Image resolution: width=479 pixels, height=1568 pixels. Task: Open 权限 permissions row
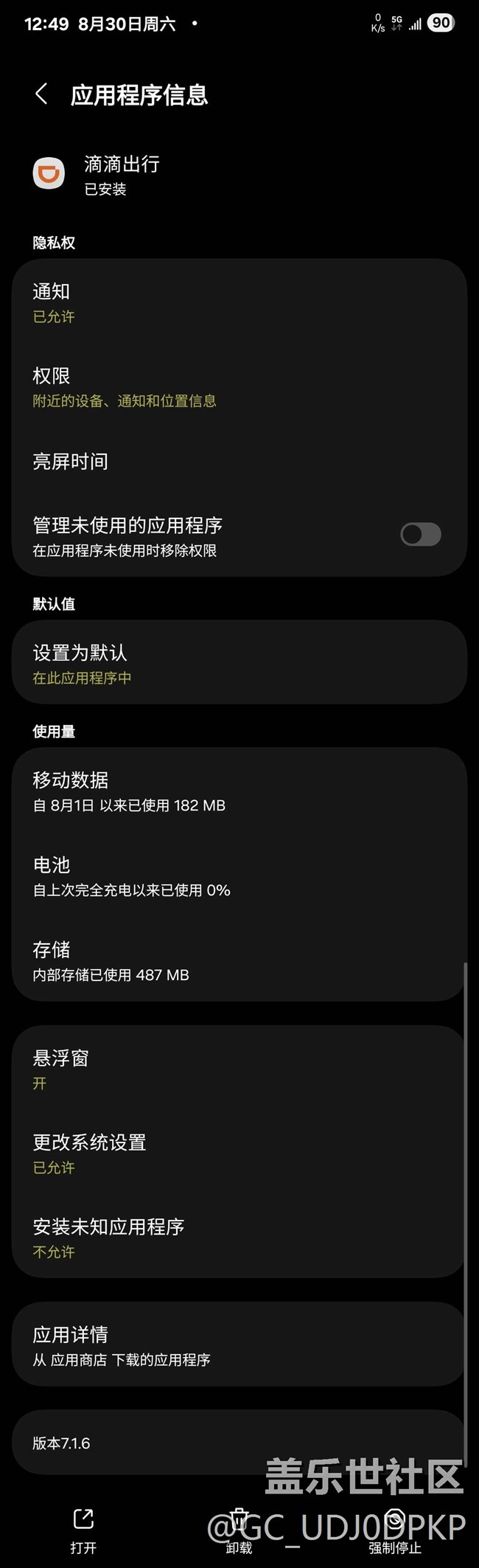click(239, 387)
